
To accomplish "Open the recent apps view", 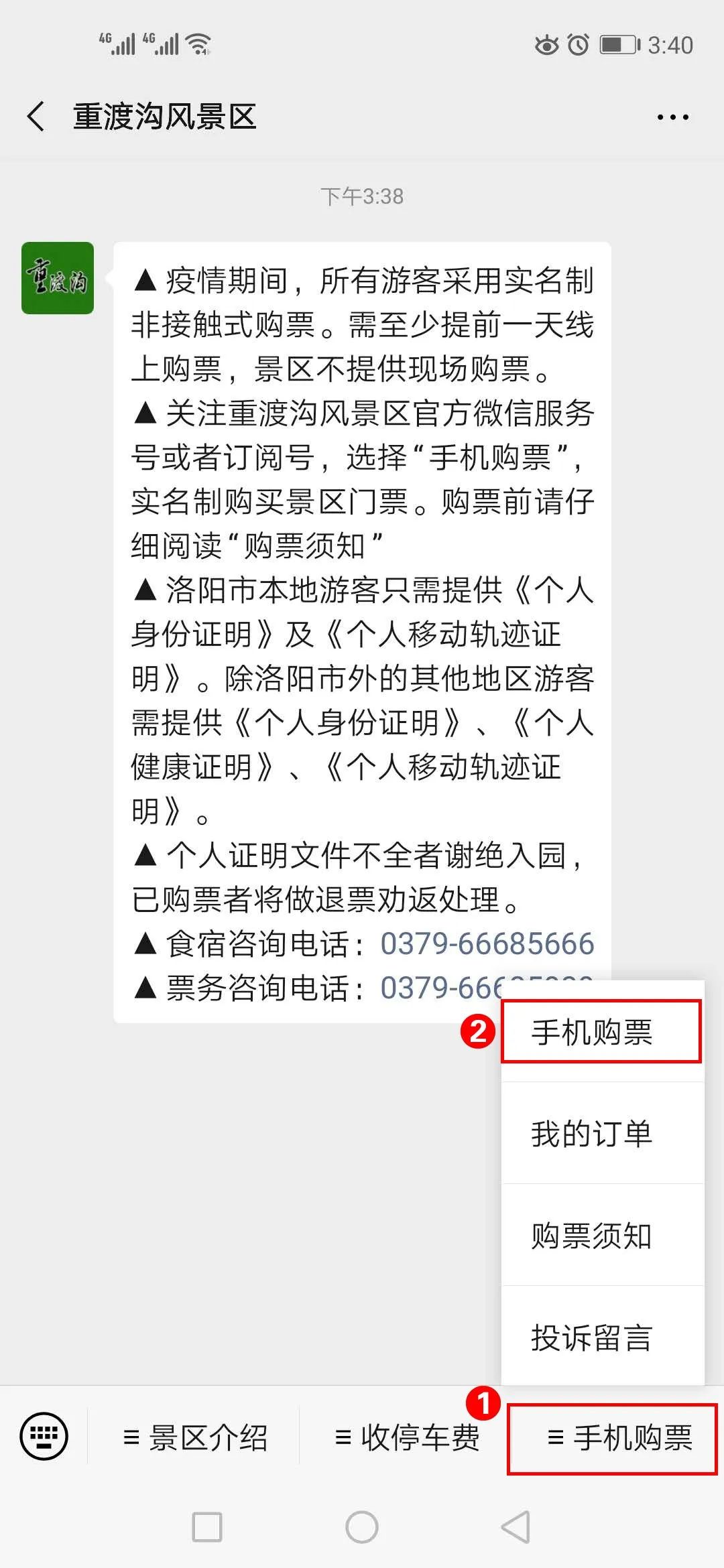I will (x=207, y=1527).
